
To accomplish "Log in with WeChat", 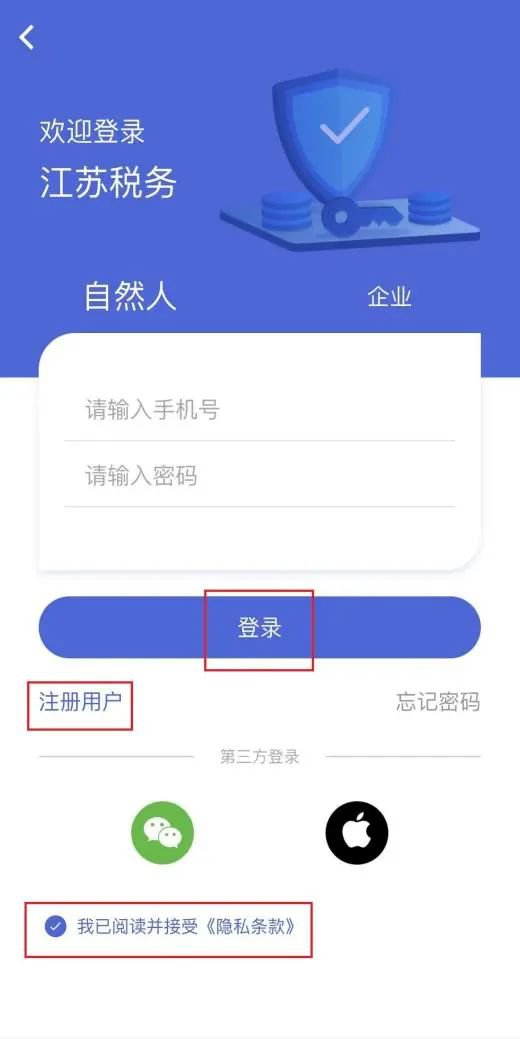I will coord(162,833).
